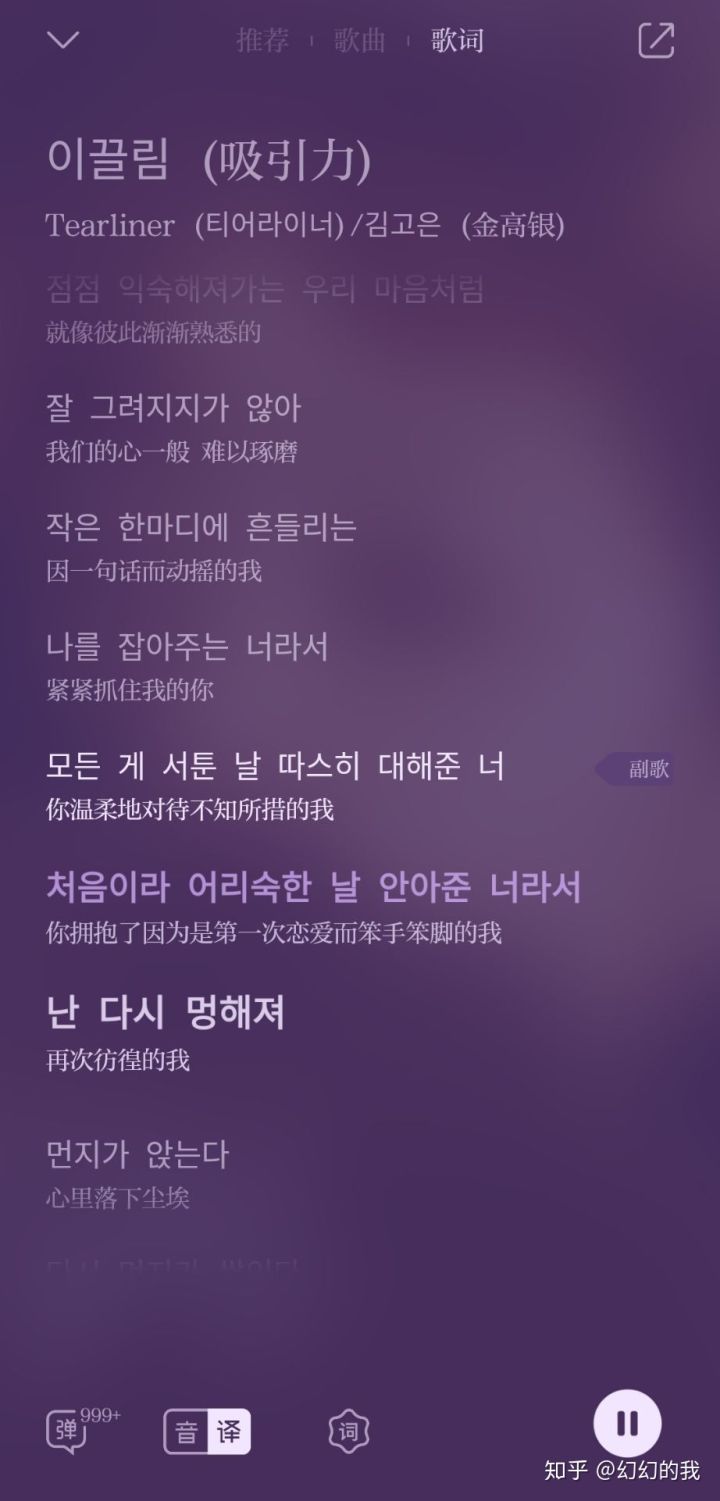Pause the song playback
The height and width of the screenshot is (1501, 720).
click(x=627, y=1422)
